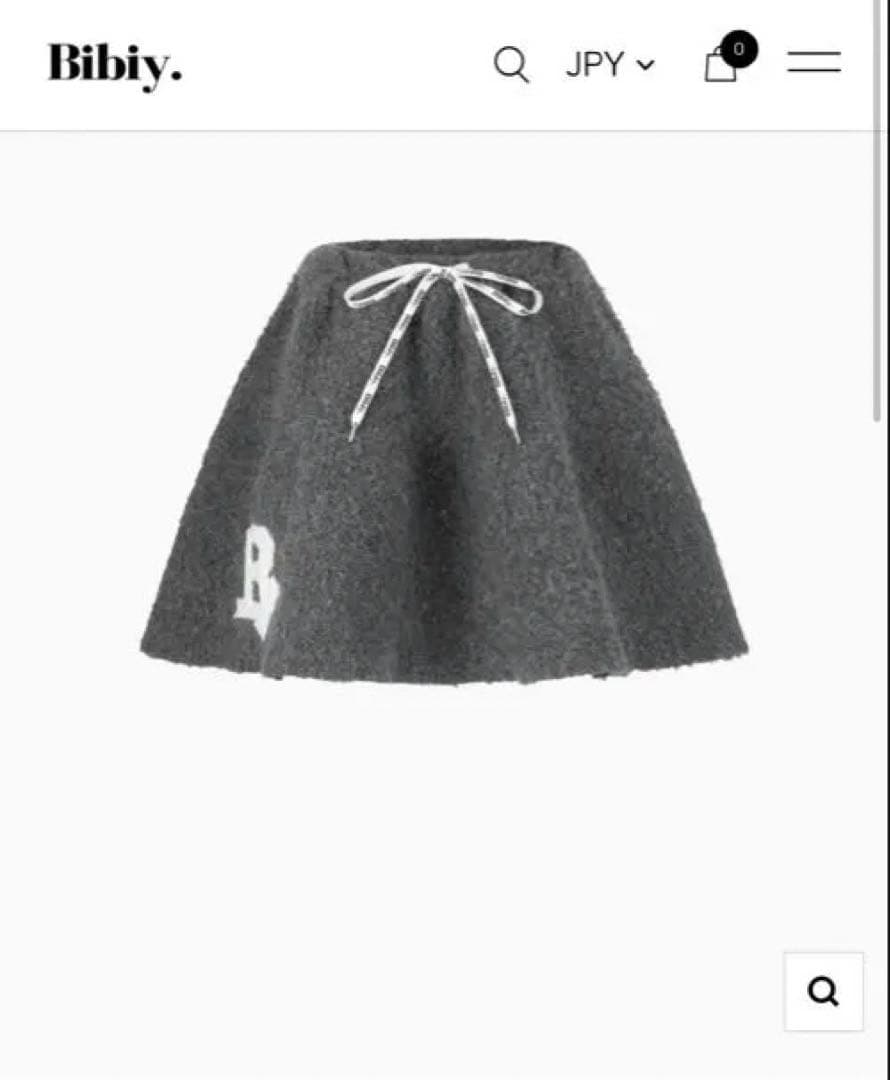Go to the homepage via Bibiy wordmark
Image resolution: width=890 pixels, height=1080 pixels.
coord(113,63)
